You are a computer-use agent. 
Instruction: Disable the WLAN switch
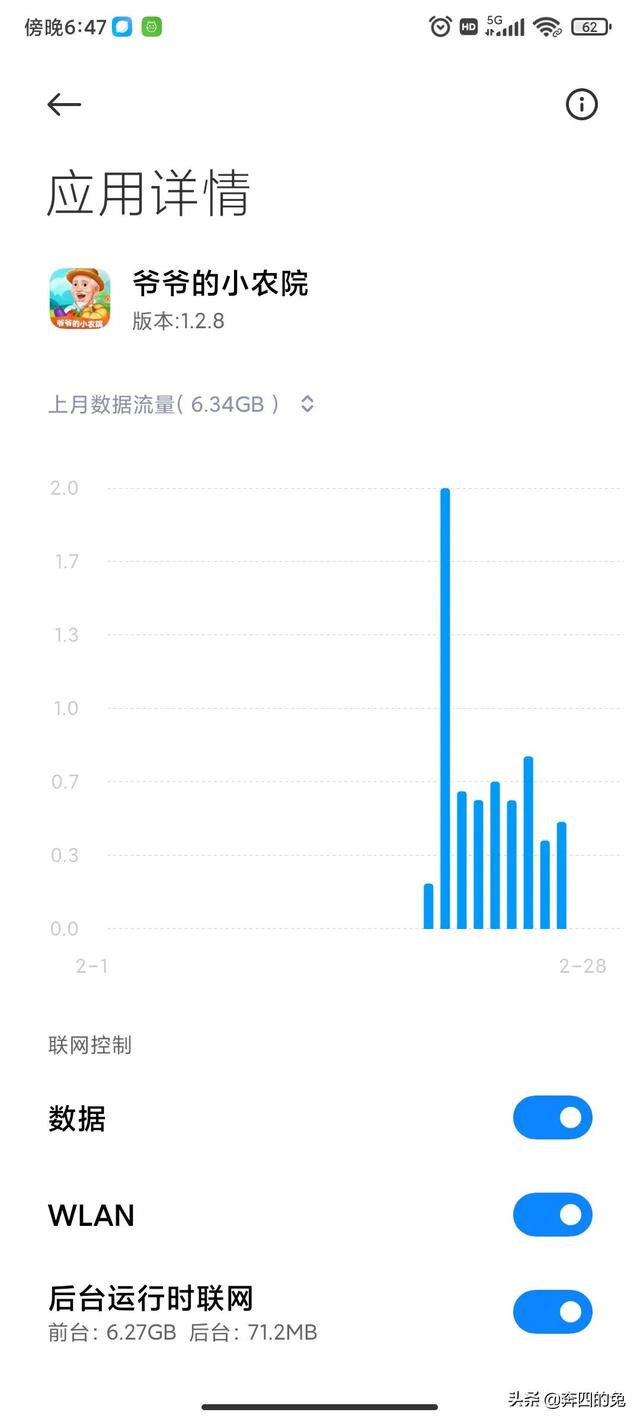[552, 1215]
